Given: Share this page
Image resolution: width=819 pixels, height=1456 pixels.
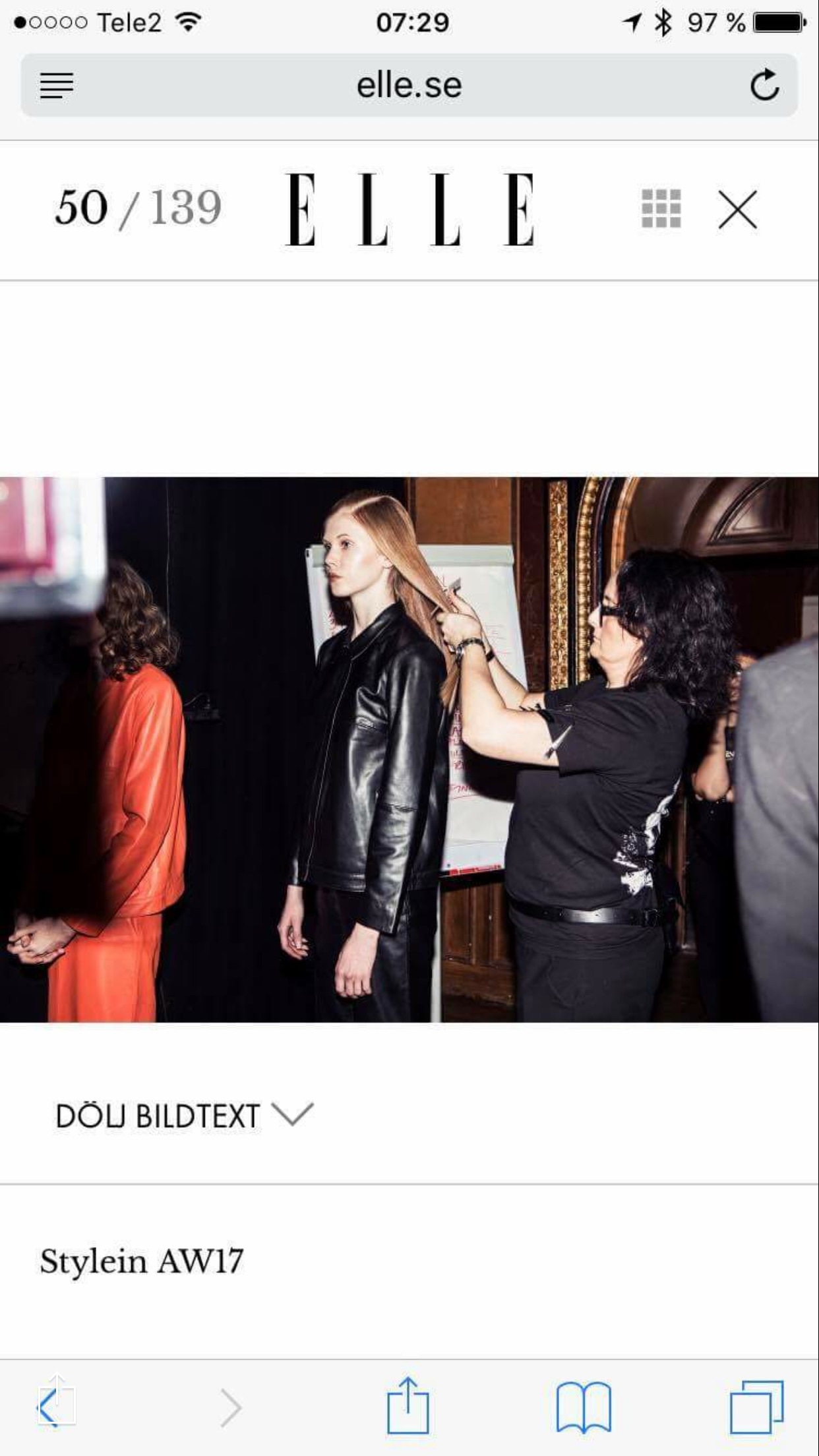Looking at the screenshot, I should [408, 1405].
